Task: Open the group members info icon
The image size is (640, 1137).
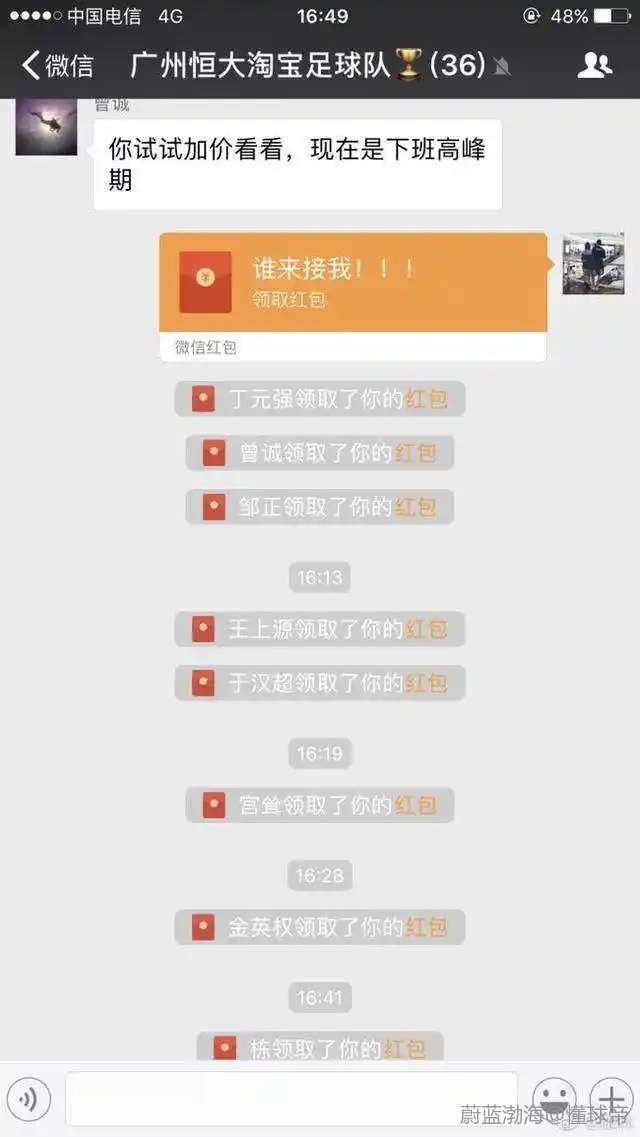Action: point(594,66)
